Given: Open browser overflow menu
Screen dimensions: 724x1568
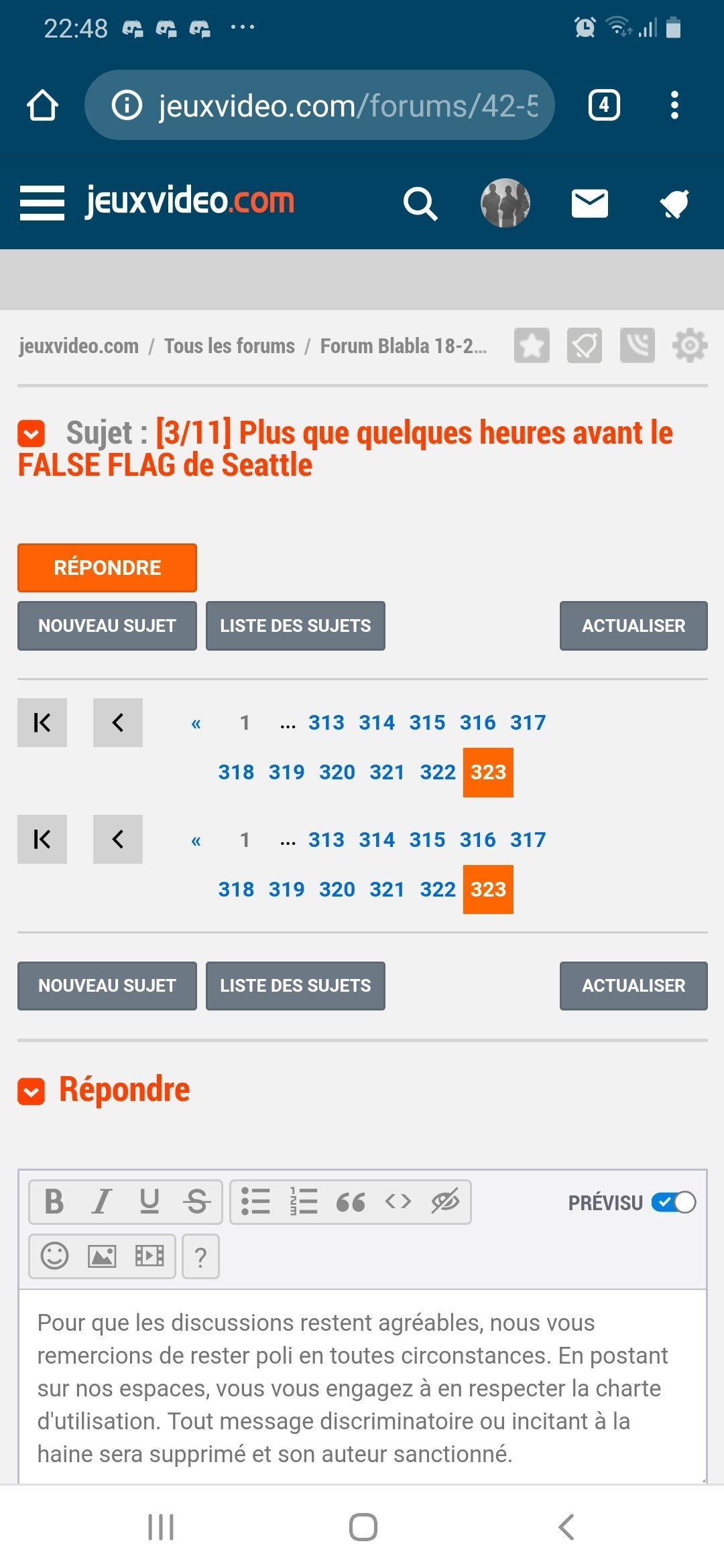Looking at the screenshot, I should [674, 105].
